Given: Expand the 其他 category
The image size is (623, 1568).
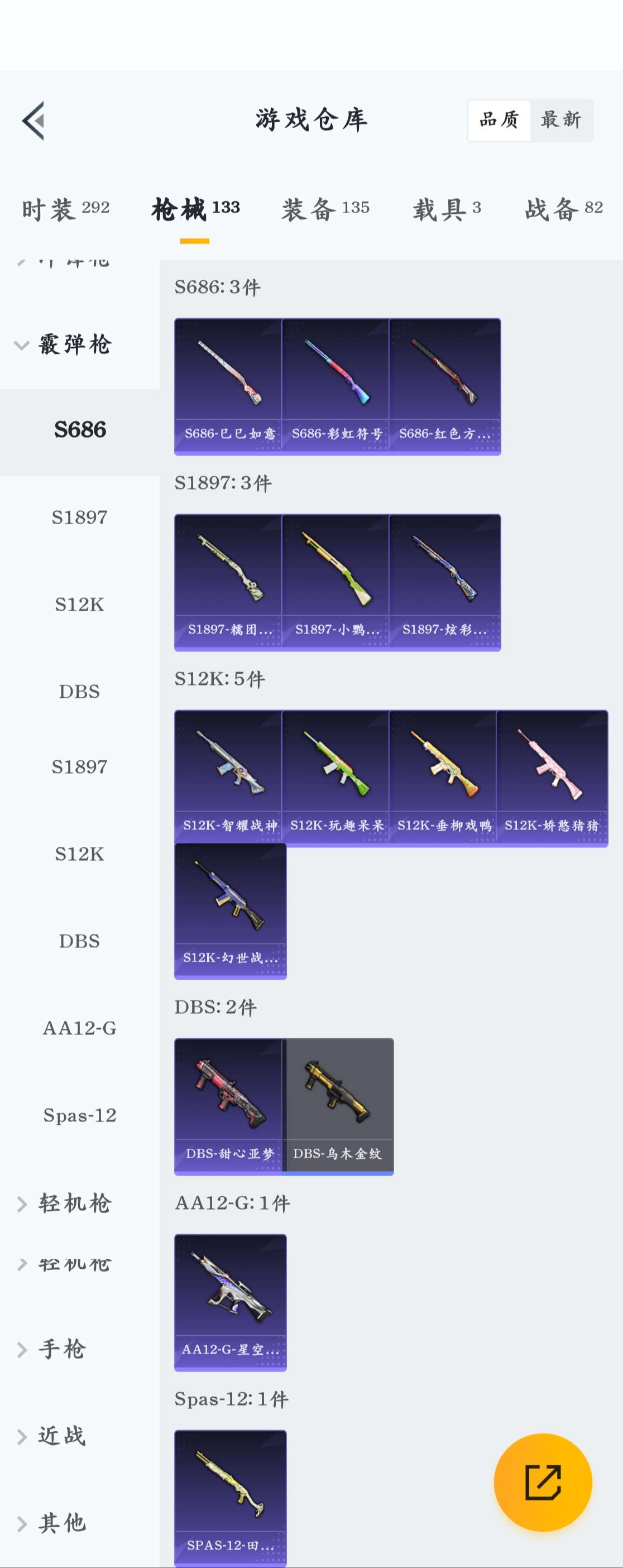Looking at the screenshot, I should [61, 1523].
